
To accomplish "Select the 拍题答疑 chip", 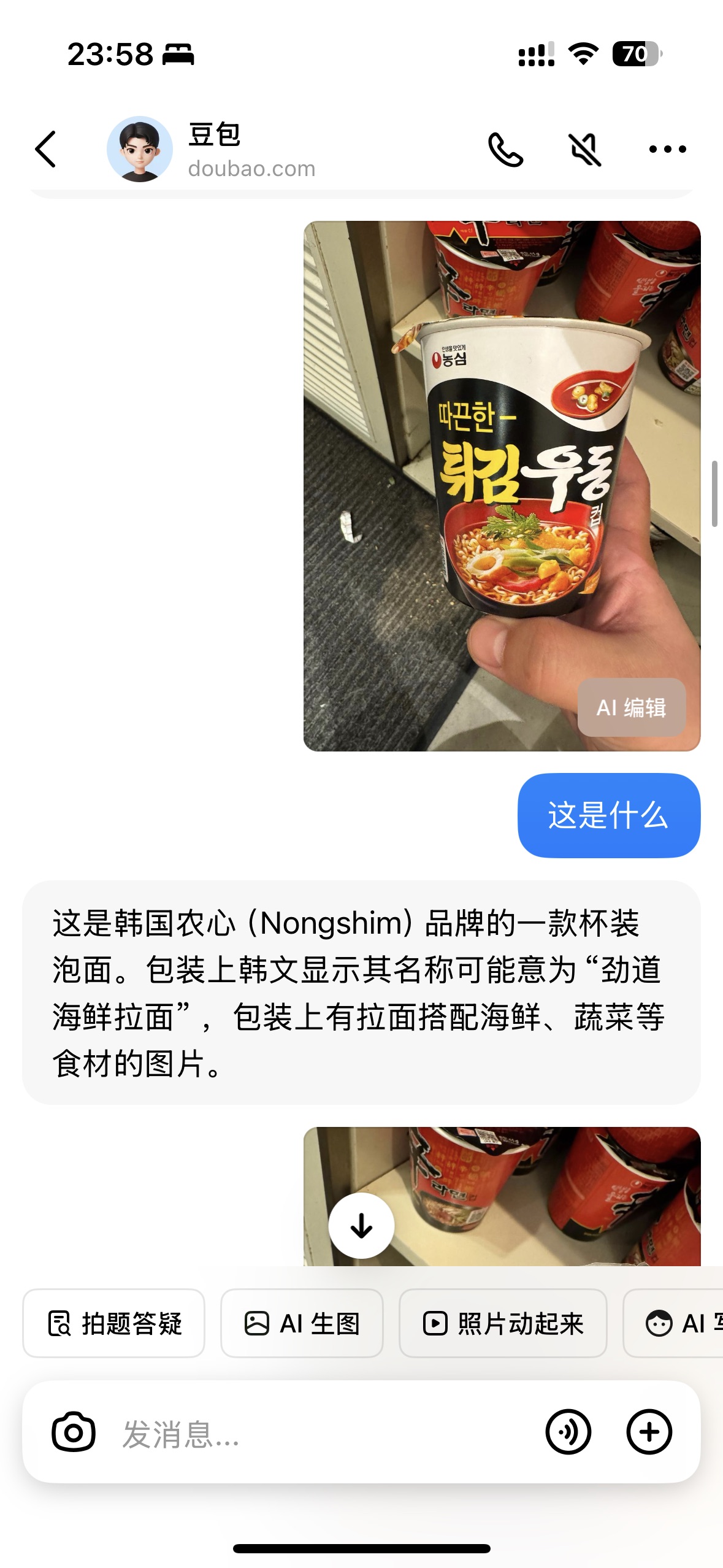I will [114, 1323].
